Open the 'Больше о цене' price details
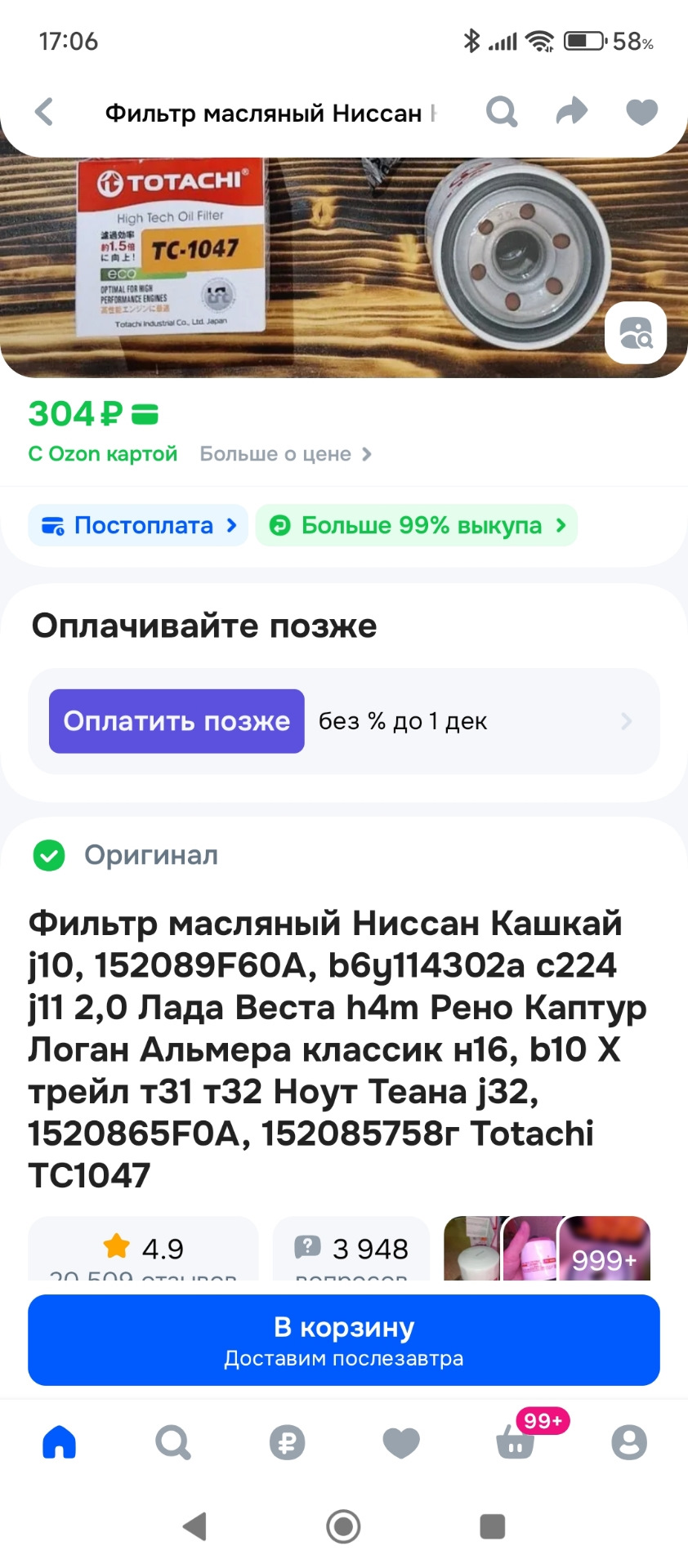 point(286,454)
